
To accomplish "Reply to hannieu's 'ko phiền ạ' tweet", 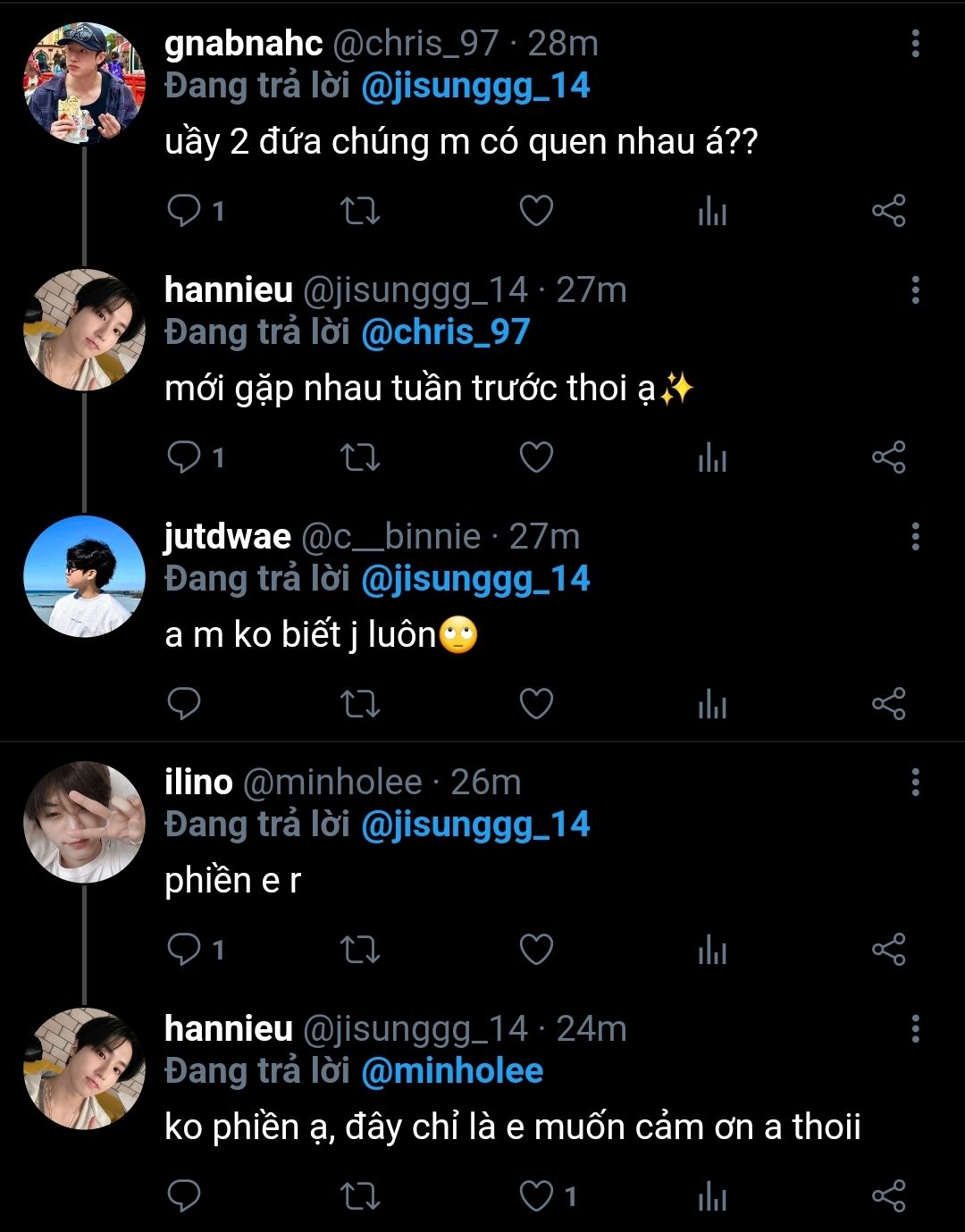I will (x=185, y=1195).
